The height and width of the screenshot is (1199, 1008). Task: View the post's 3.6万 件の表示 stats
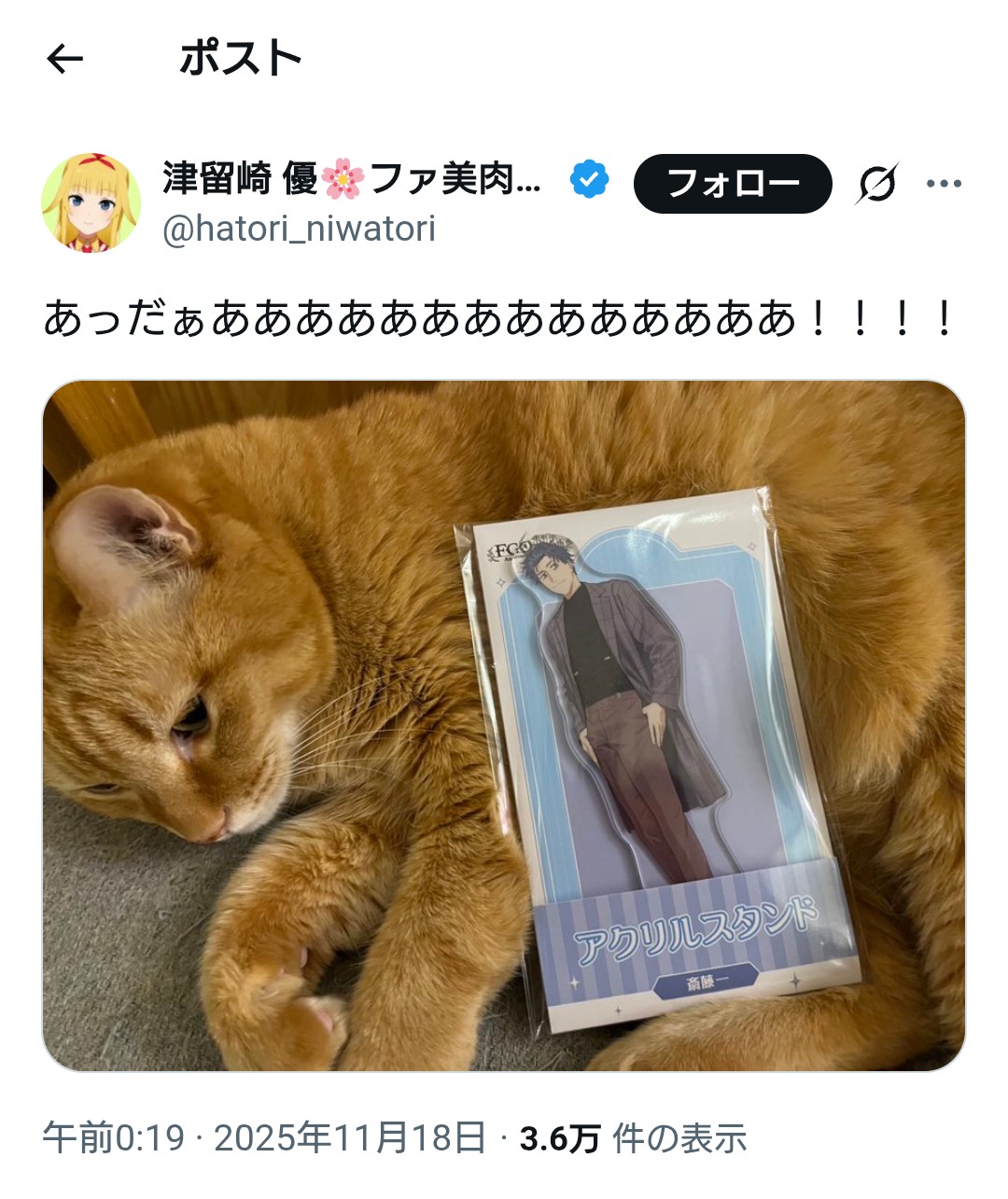pyautogui.click(x=633, y=1138)
